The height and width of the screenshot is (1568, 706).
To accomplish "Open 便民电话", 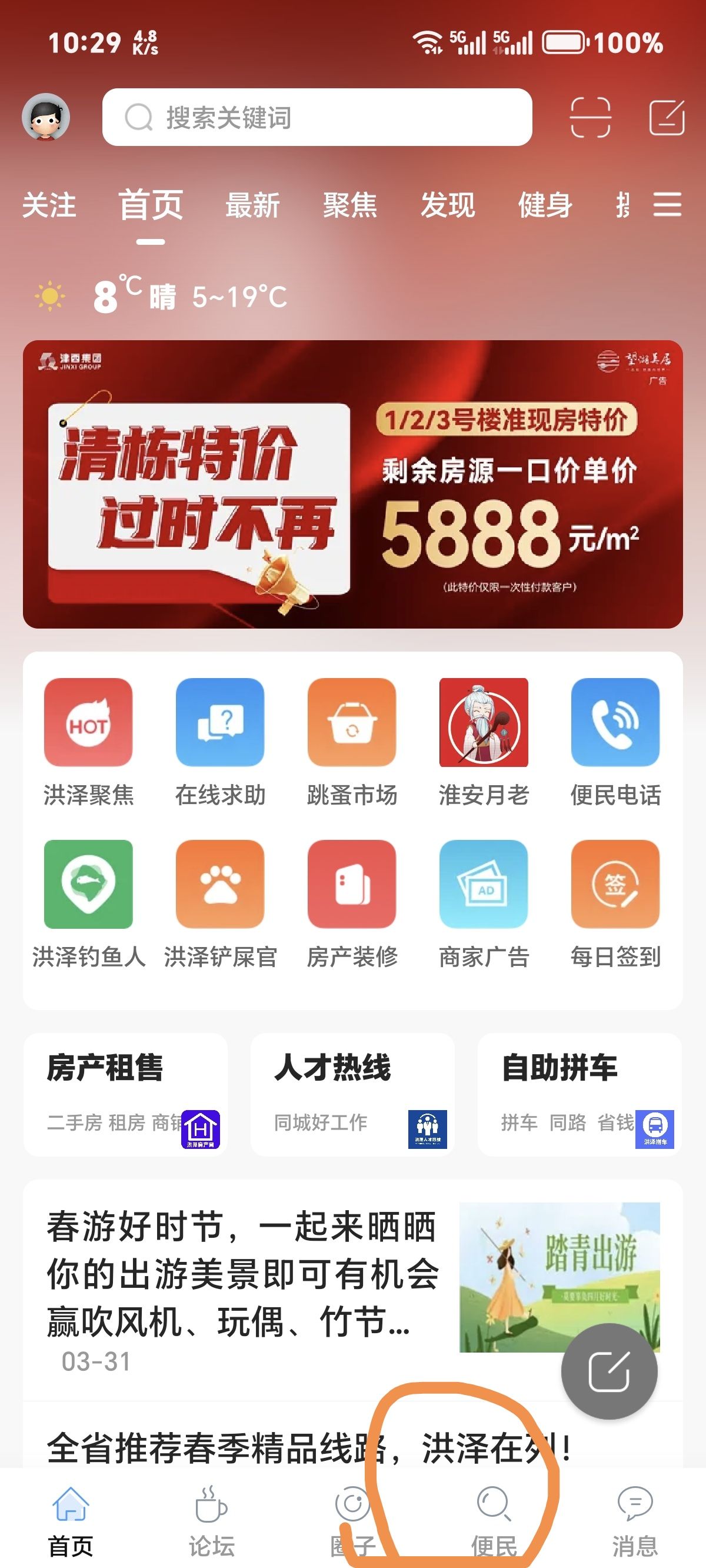I will click(615, 742).
